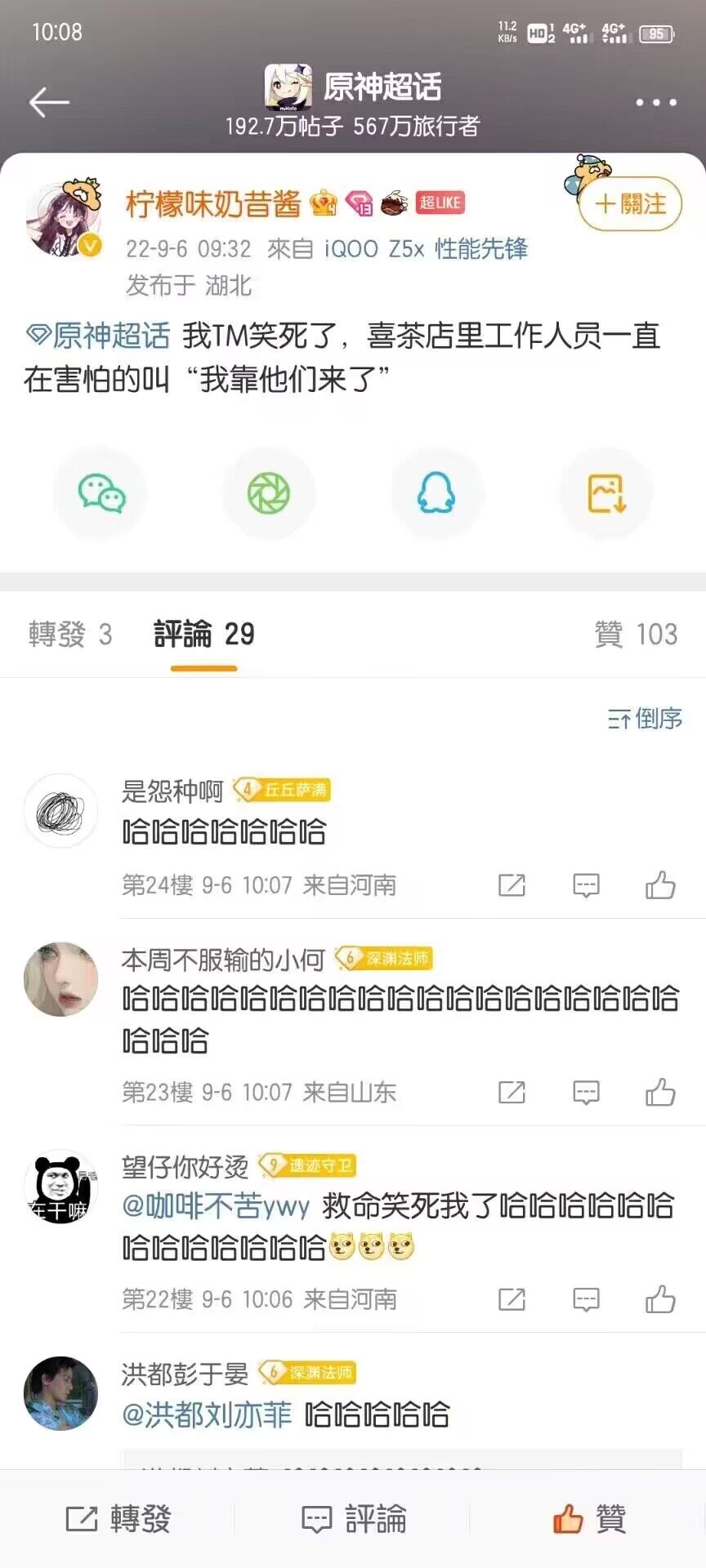Screen dimensions: 706x1568
Task: Write a comment via bottom 評論
Action: click(x=353, y=1519)
